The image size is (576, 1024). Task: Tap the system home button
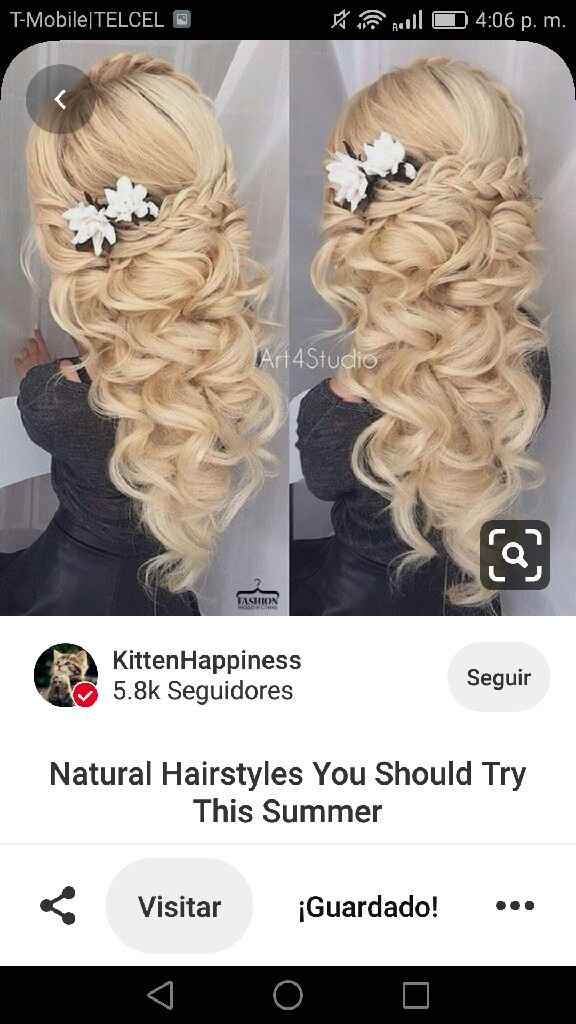point(288,995)
